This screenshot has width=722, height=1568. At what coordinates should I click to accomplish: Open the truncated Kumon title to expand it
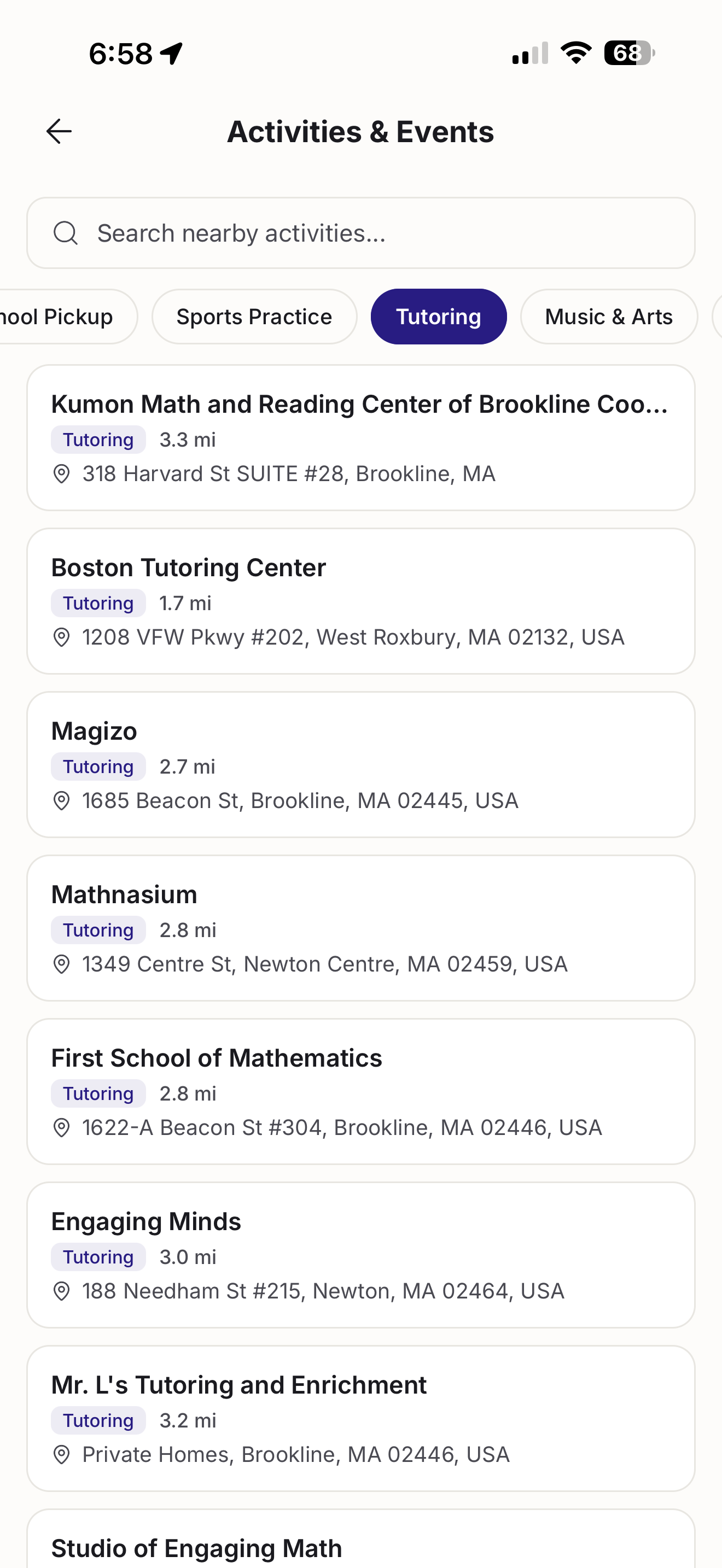[x=360, y=403]
